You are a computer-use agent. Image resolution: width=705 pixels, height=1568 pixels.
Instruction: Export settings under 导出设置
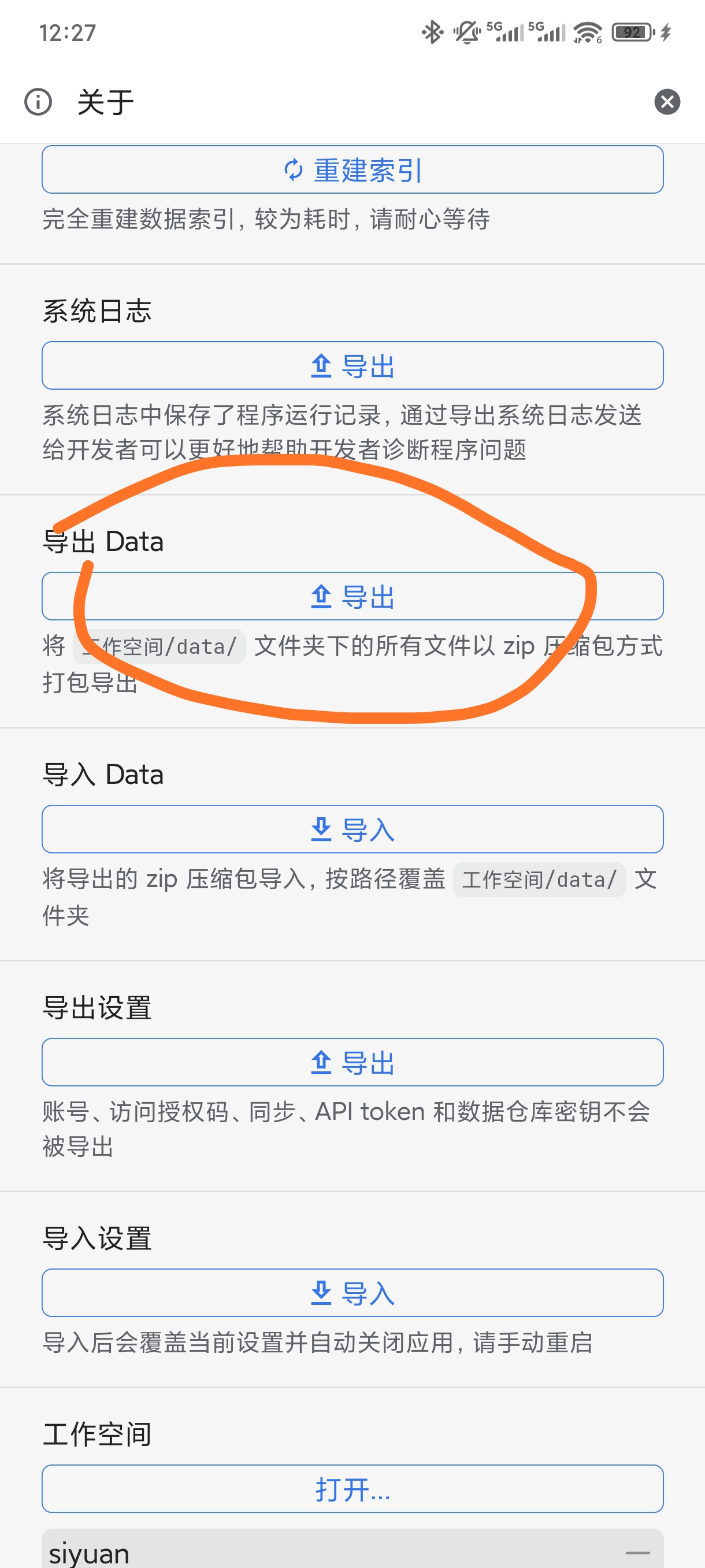click(352, 1062)
